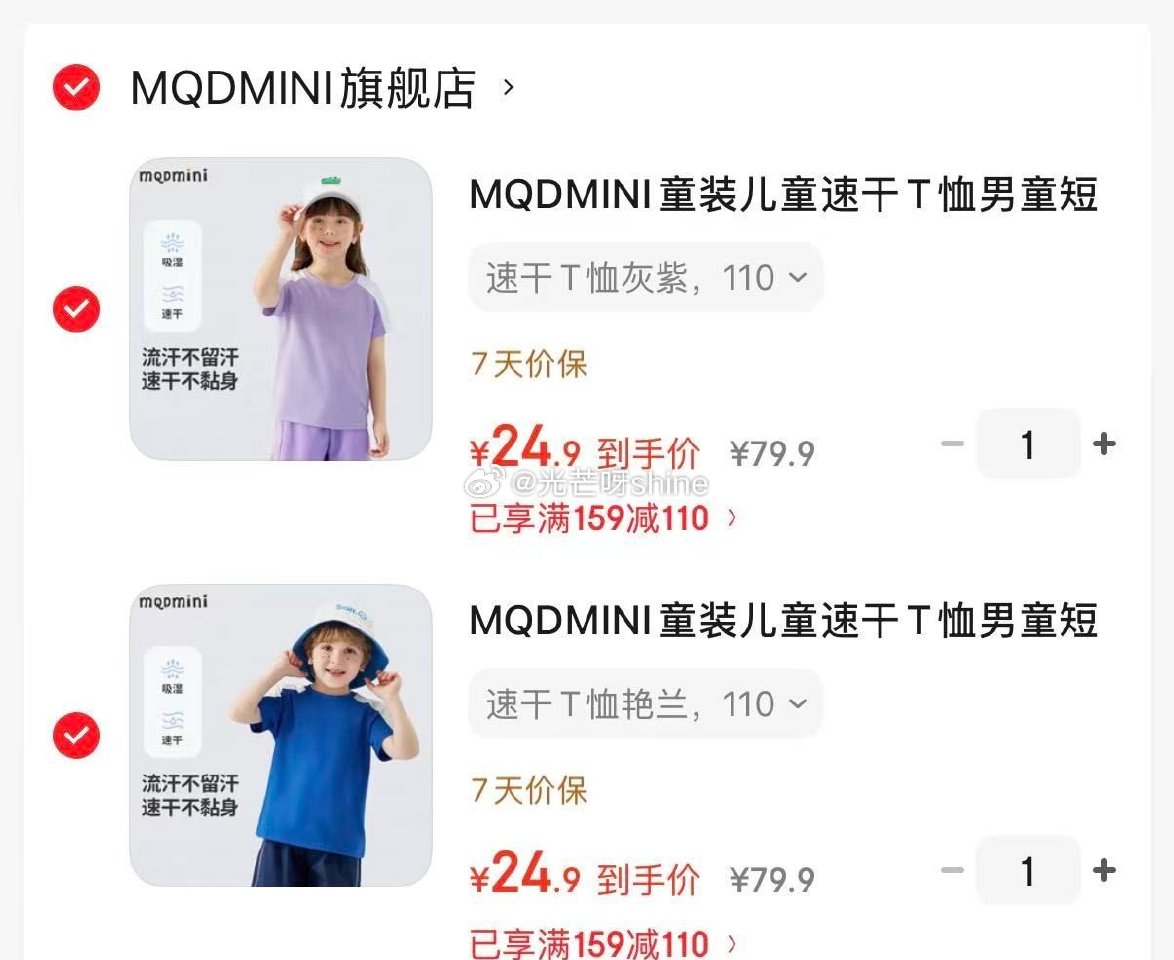View 已享满159减110 promo under 艳兰 T-shirt
1174x960 pixels.
click(x=603, y=943)
